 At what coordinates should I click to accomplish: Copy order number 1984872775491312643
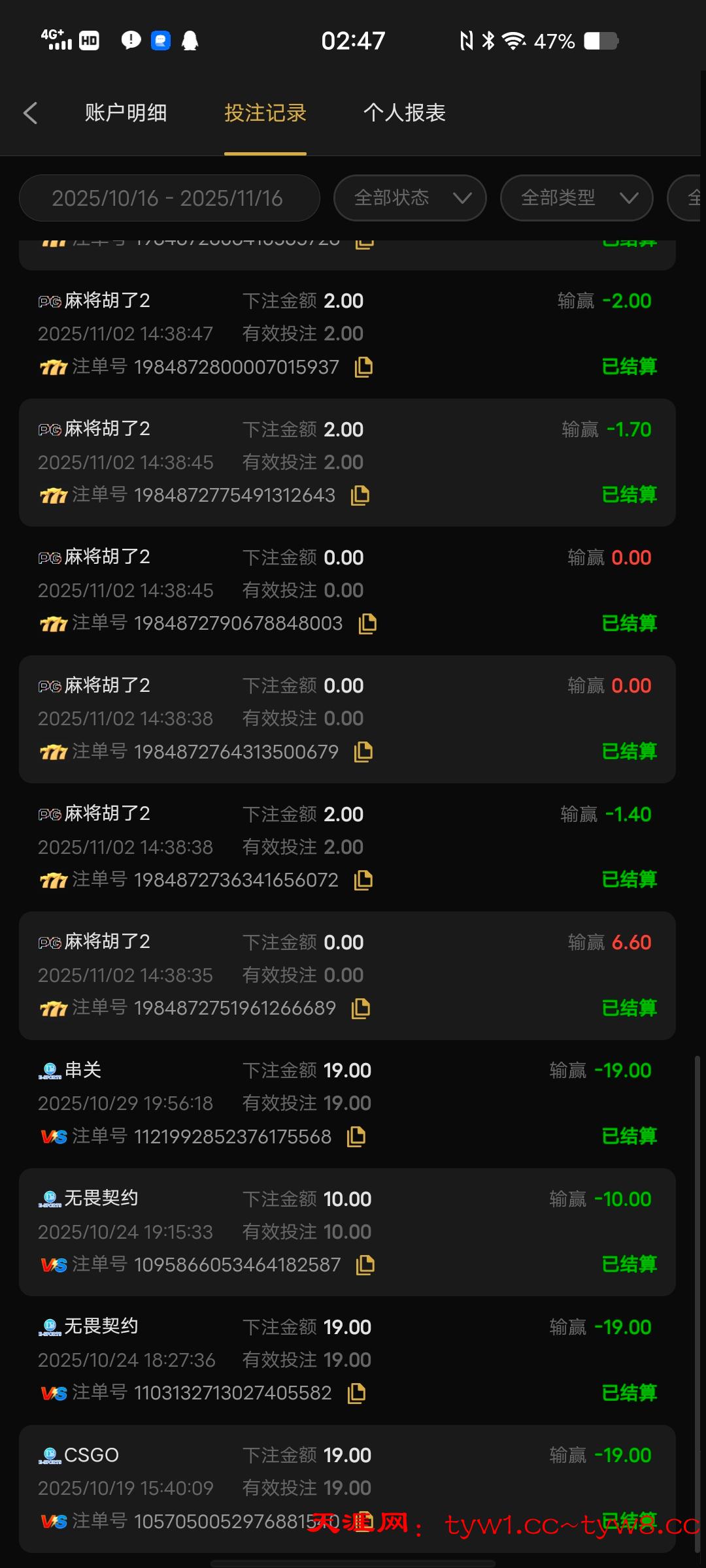pos(361,495)
